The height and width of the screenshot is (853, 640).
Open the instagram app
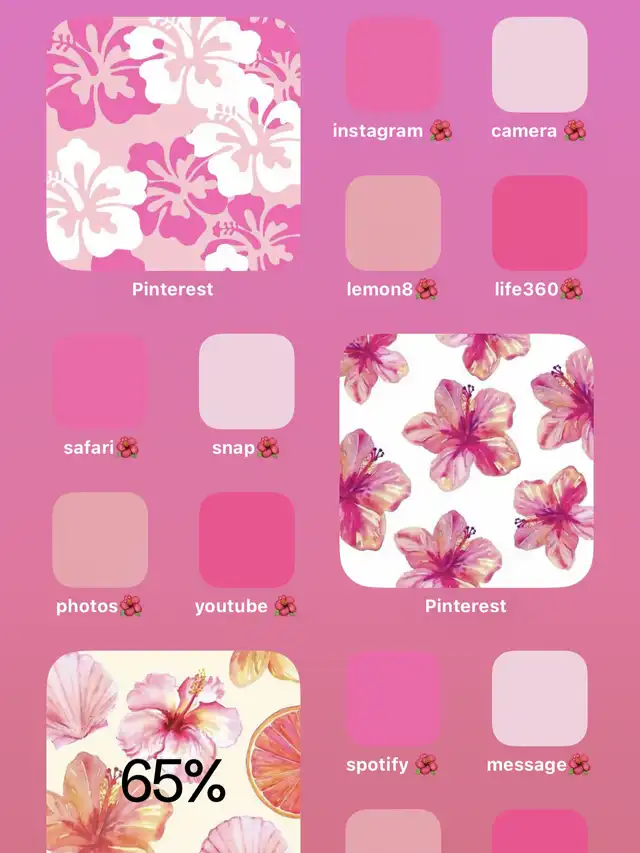pyautogui.click(x=393, y=65)
